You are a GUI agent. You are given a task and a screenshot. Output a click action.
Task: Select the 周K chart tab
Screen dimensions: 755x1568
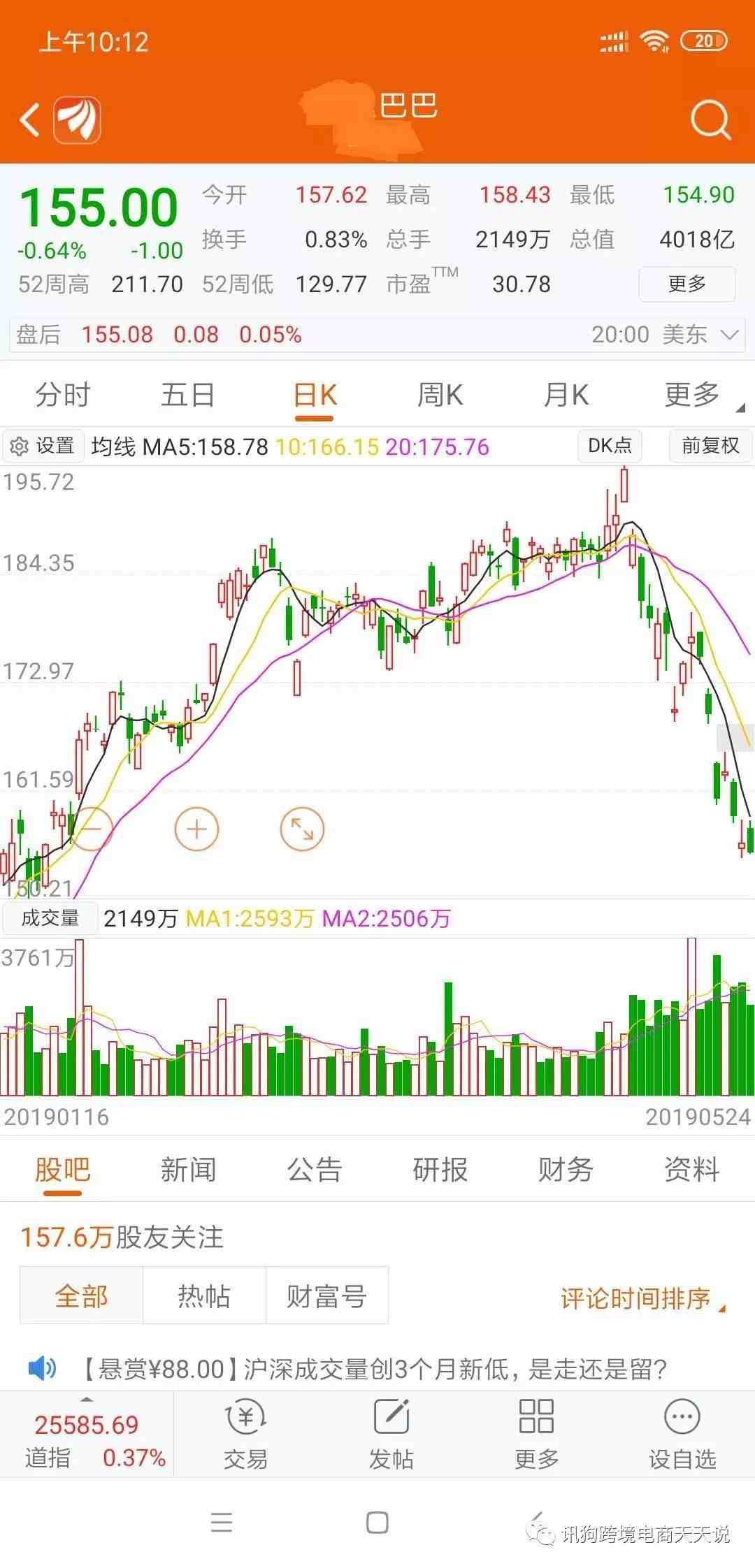pyautogui.click(x=440, y=395)
